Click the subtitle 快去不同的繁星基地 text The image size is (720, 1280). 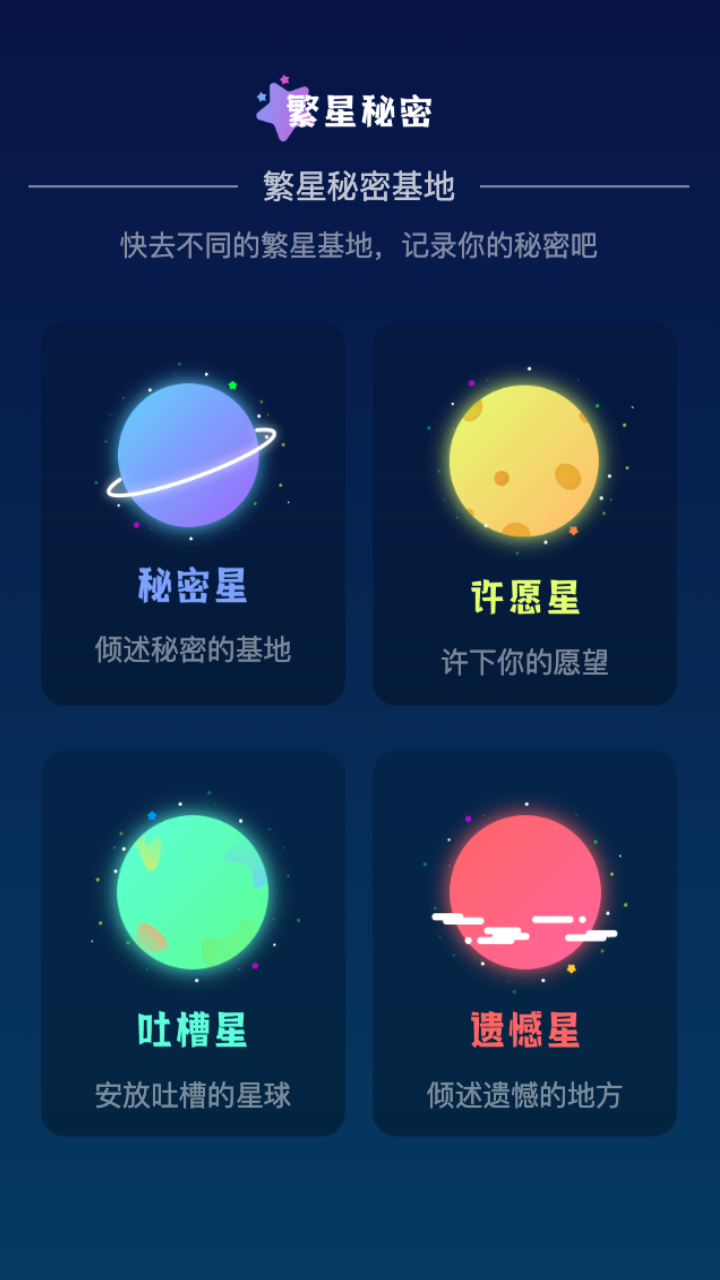[x=360, y=240]
